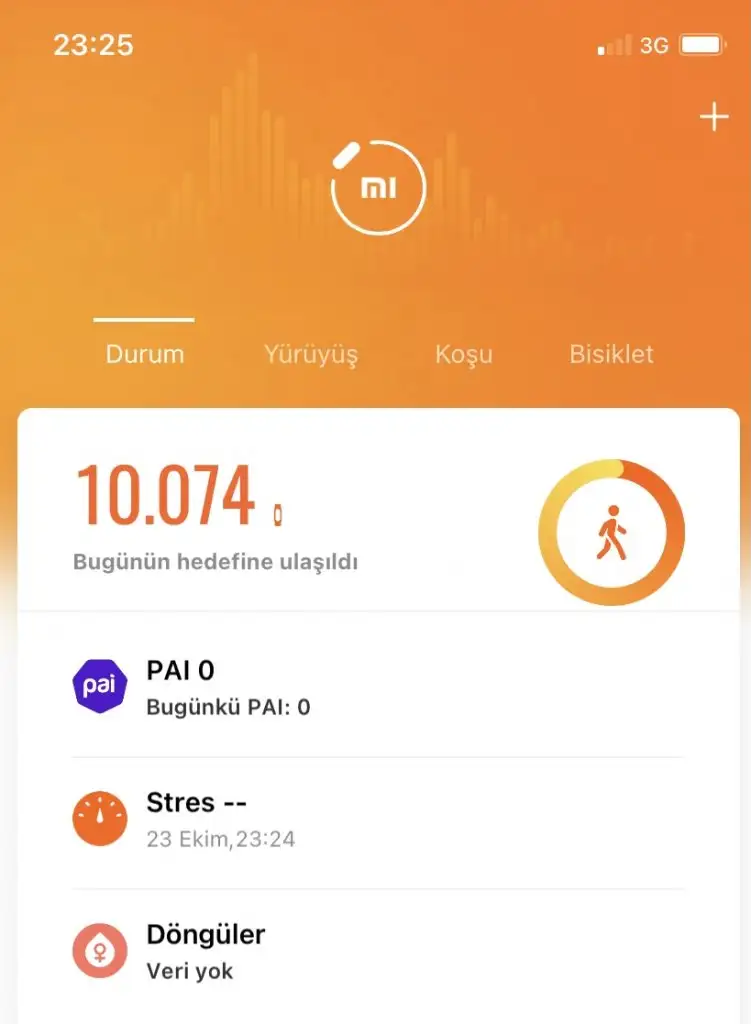Select the Bisiklet tab
Viewport: 751px width, 1024px height.
coord(611,354)
